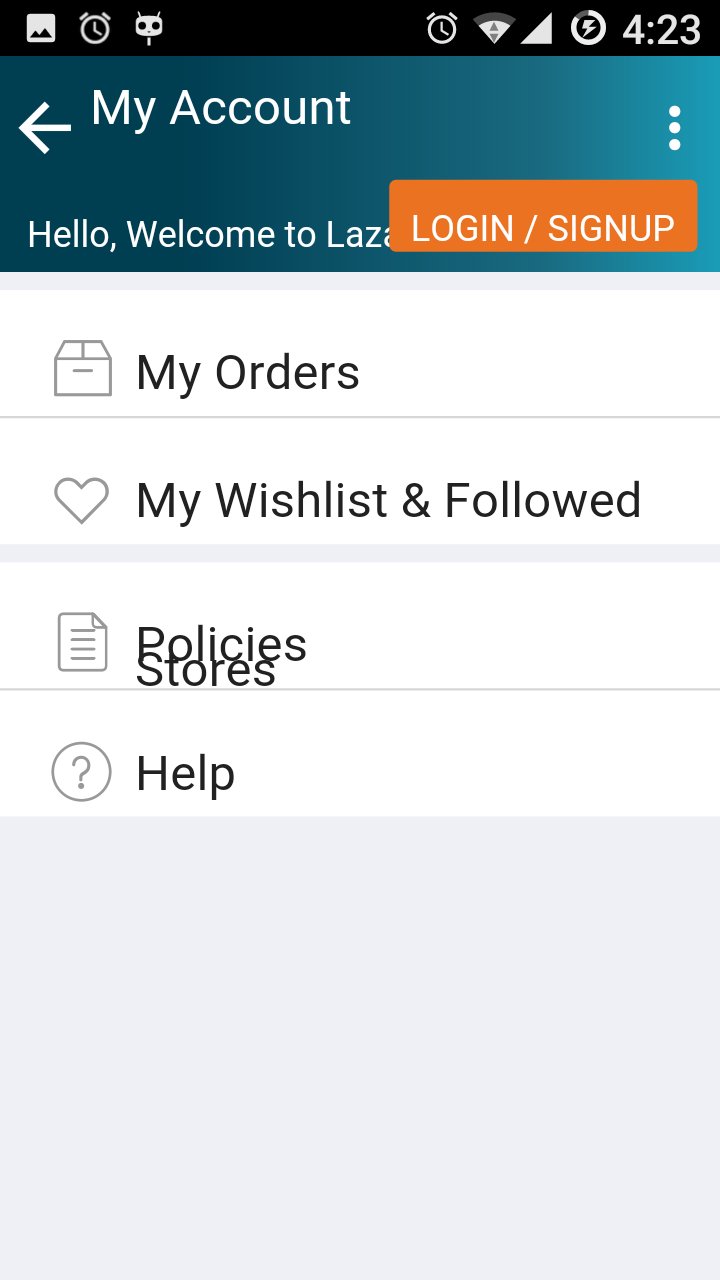Screen dimensions: 720x1280
Task: Tap the Help question mark icon
Action: pyautogui.click(x=82, y=771)
